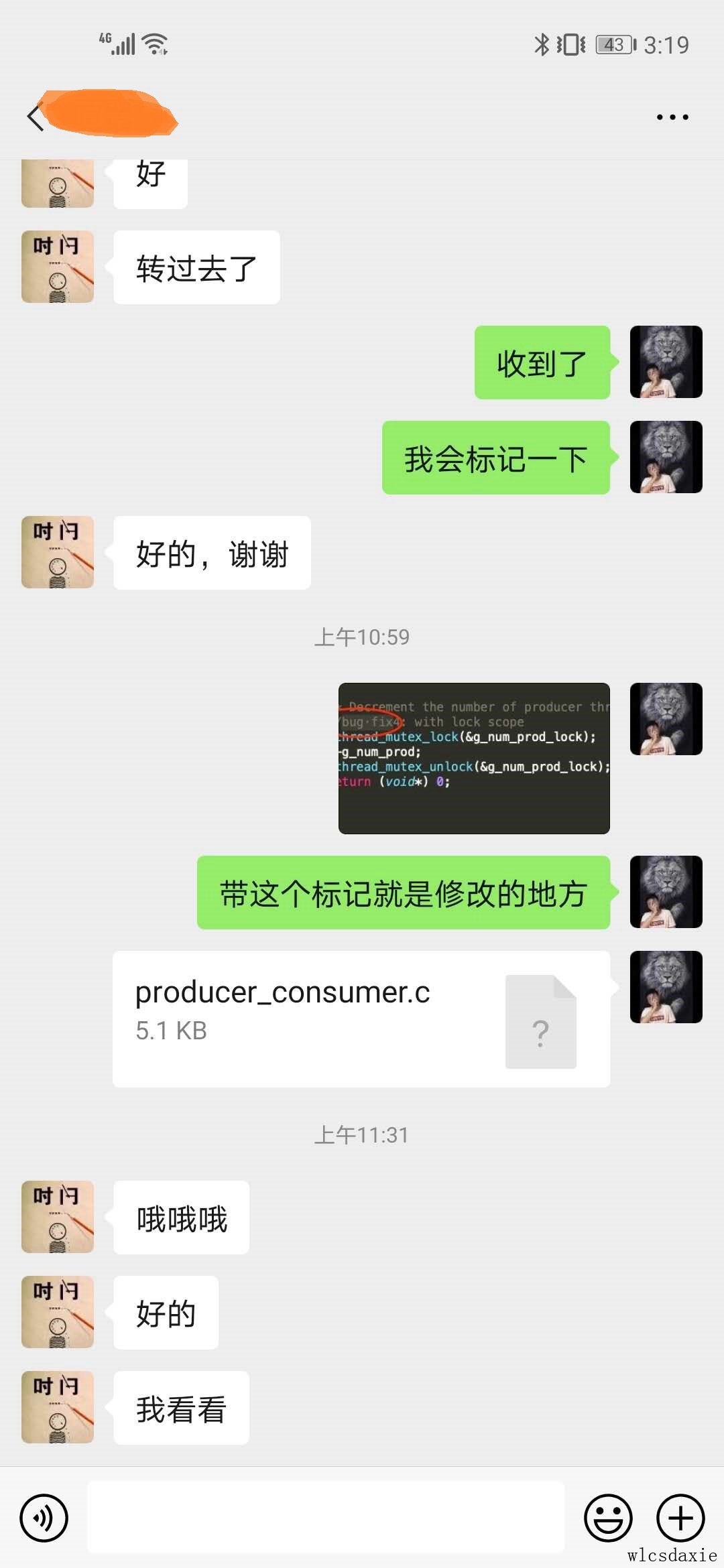Screen dimensions: 724x1568
Task: Open the emoji sticker panel
Action: click(608, 1518)
